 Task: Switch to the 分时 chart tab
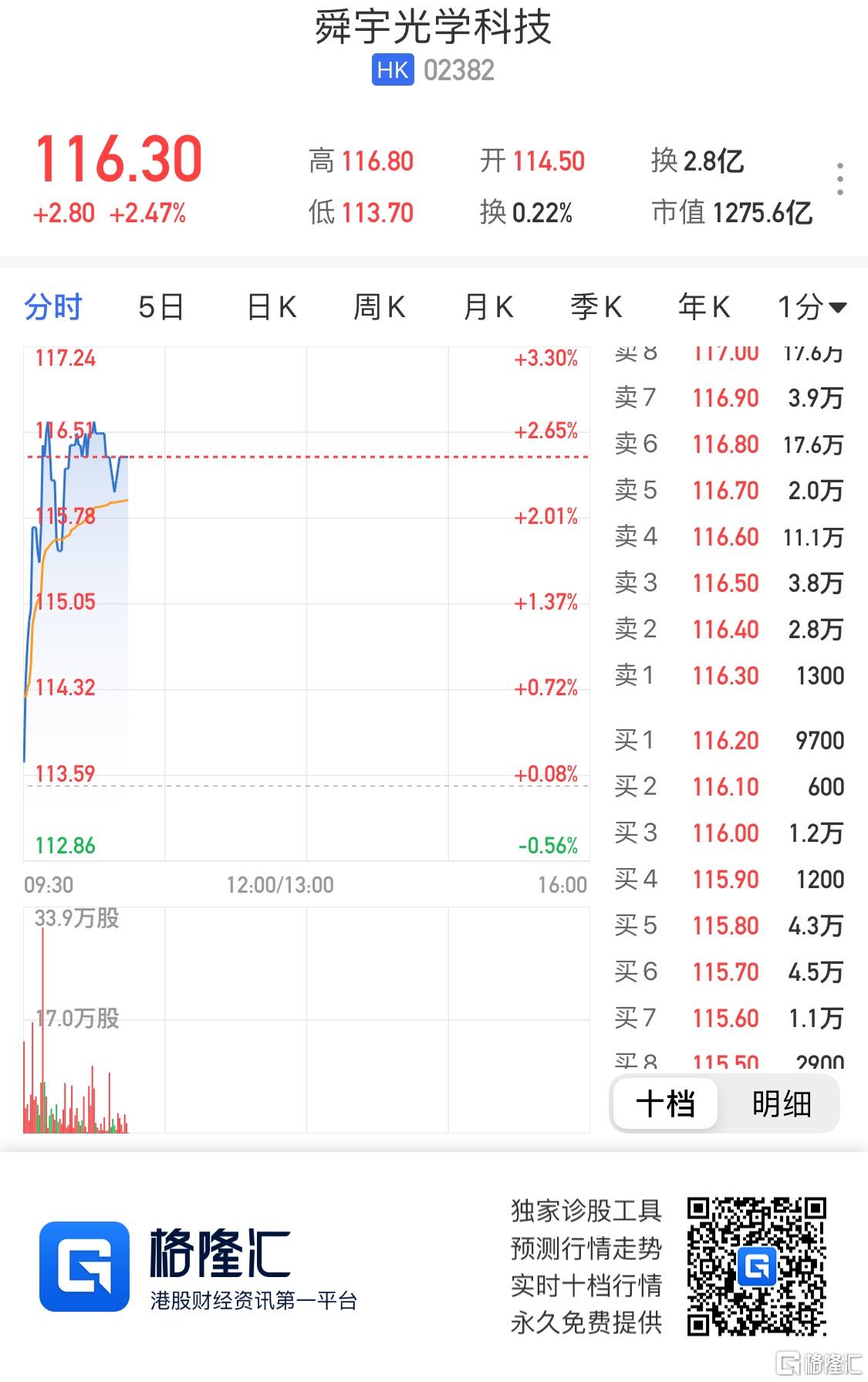pyautogui.click(x=52, y=307)
